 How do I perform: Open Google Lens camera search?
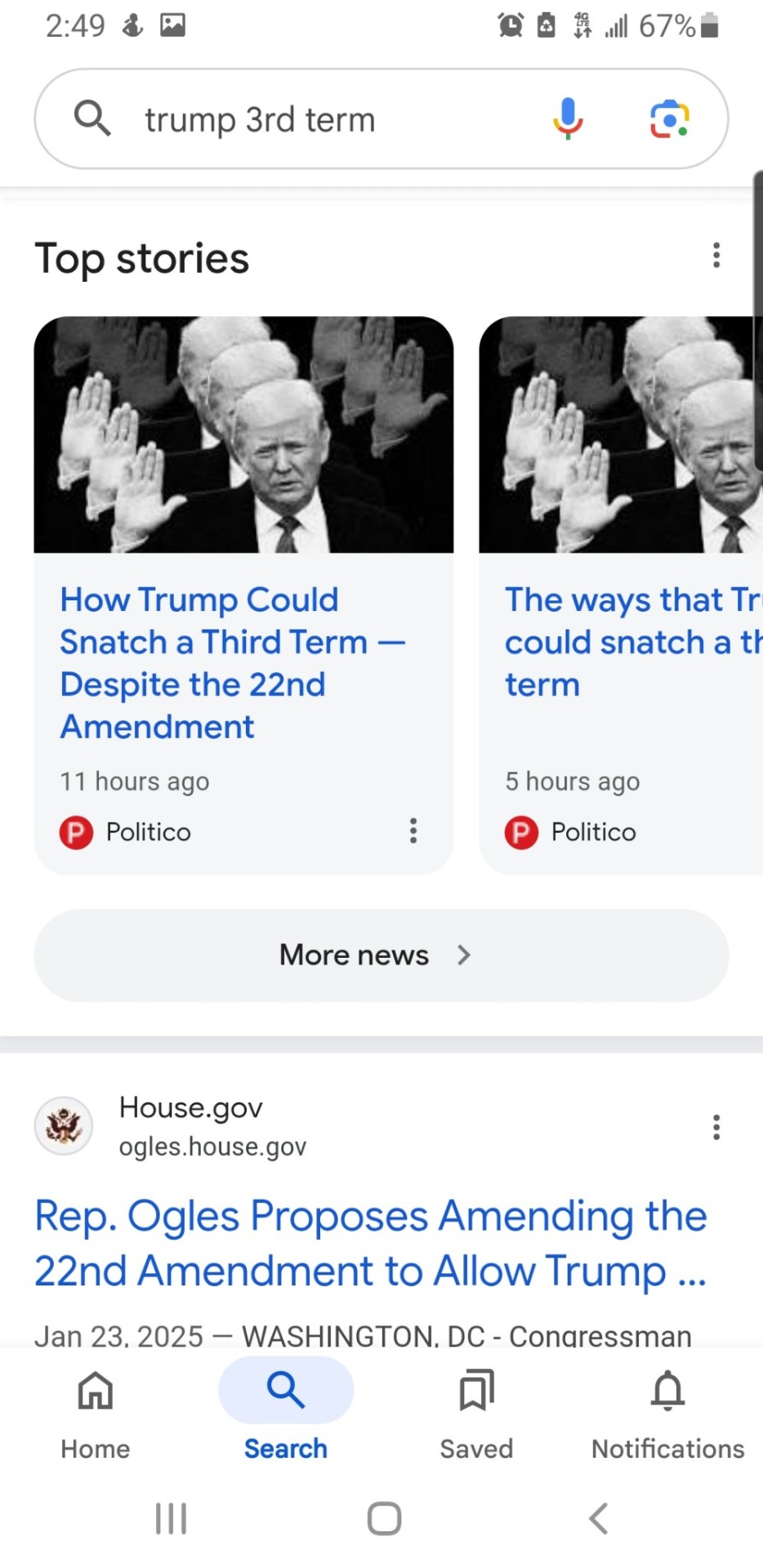click(669, 119)
